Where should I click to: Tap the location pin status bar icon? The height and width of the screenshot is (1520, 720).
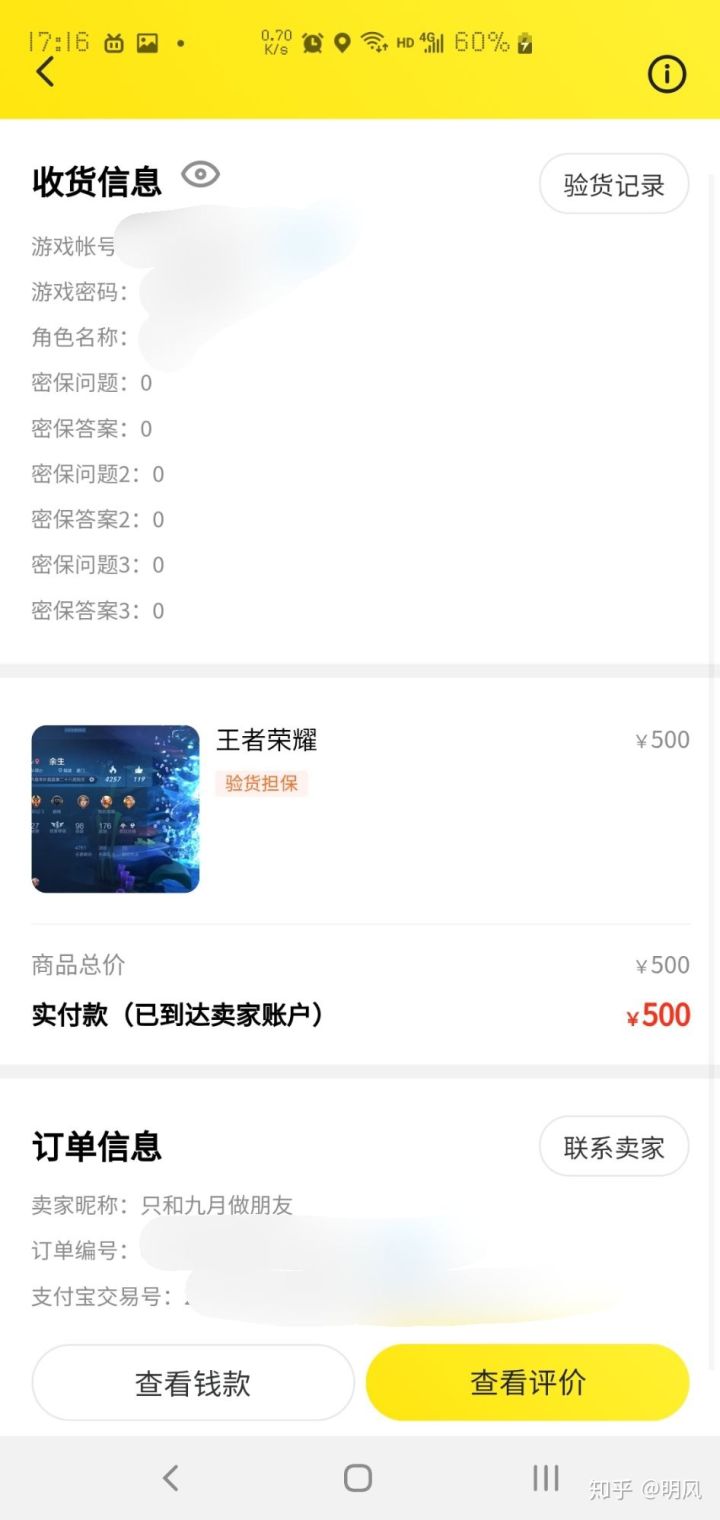coord(343,42)
